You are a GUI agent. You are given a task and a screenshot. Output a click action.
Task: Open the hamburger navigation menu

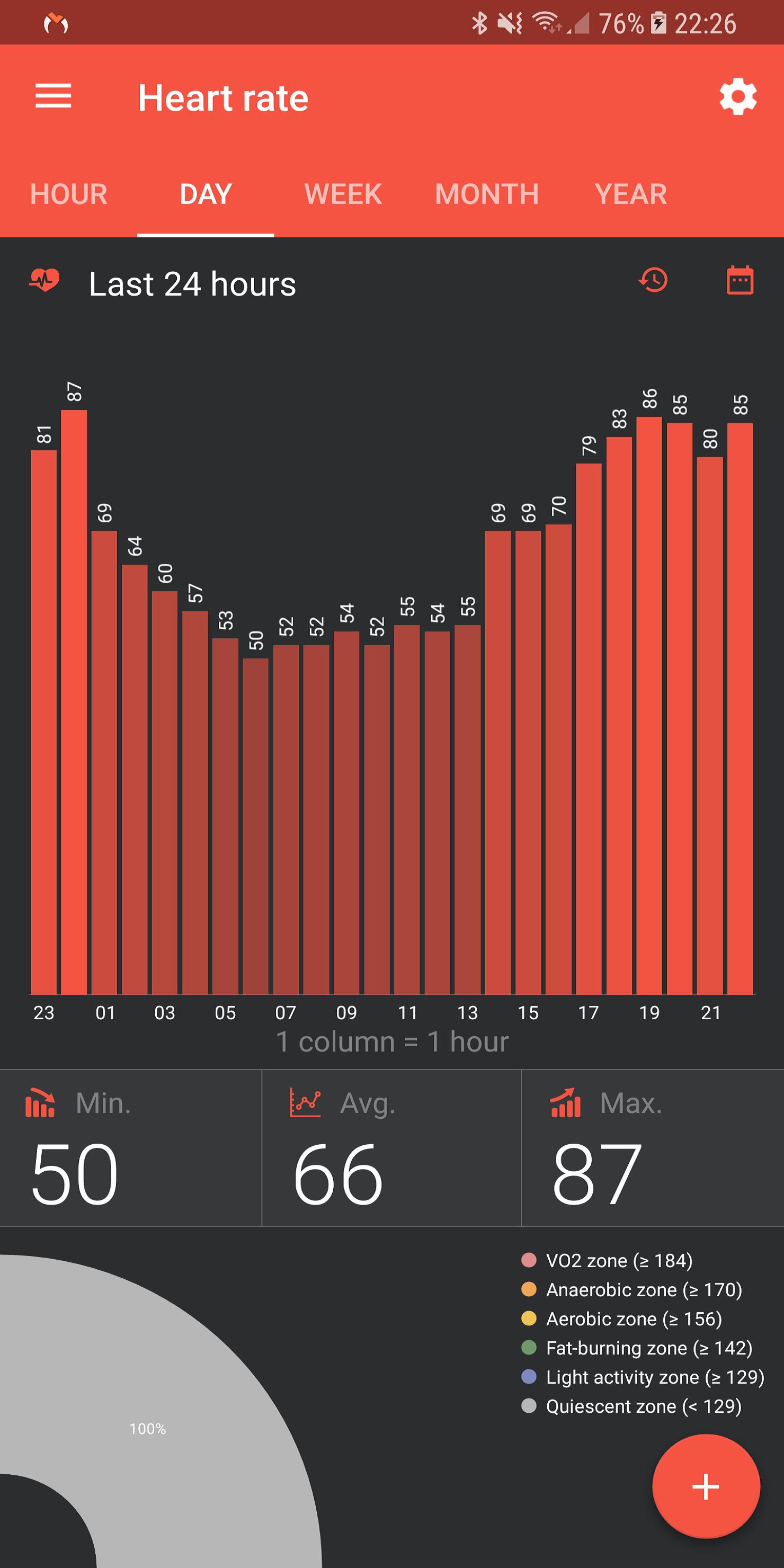[54, 96]
